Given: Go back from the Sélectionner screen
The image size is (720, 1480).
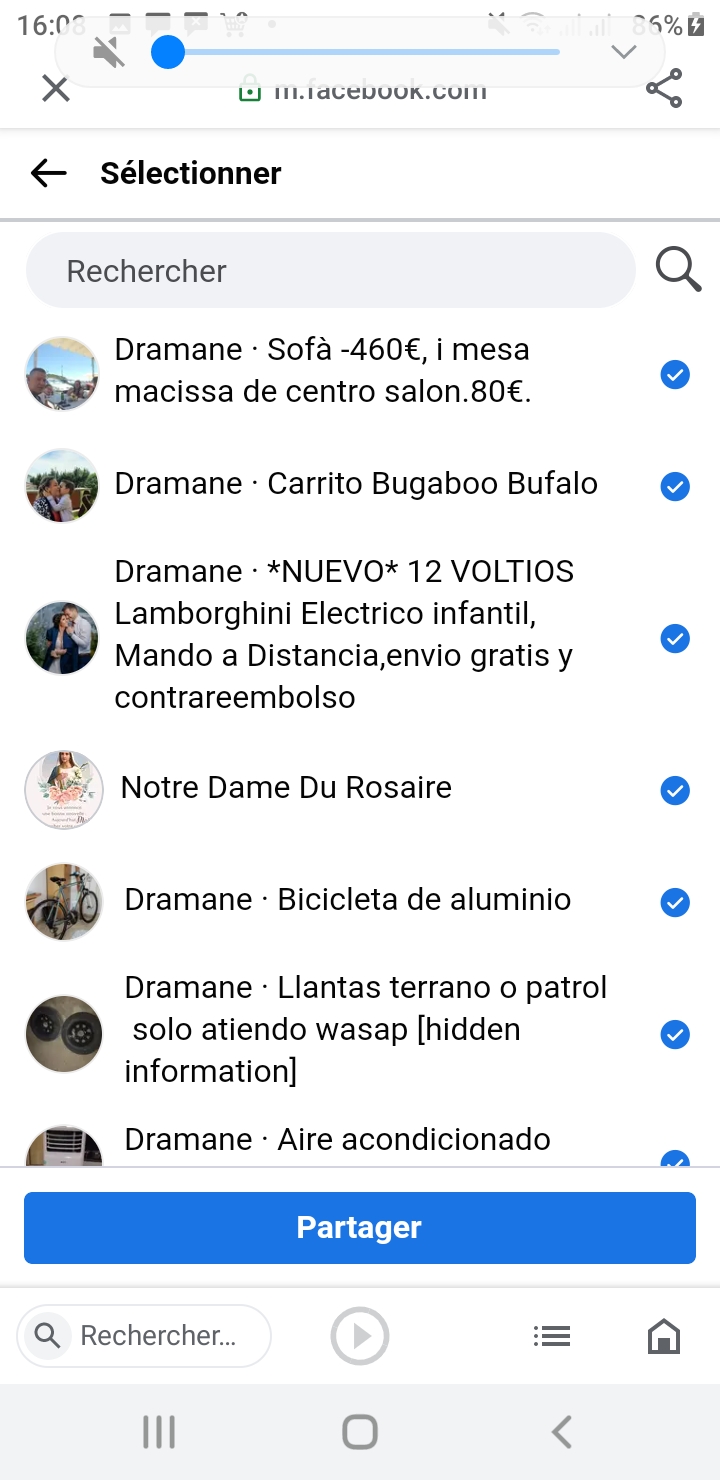Looking at the screenshot, I should 48,173.
